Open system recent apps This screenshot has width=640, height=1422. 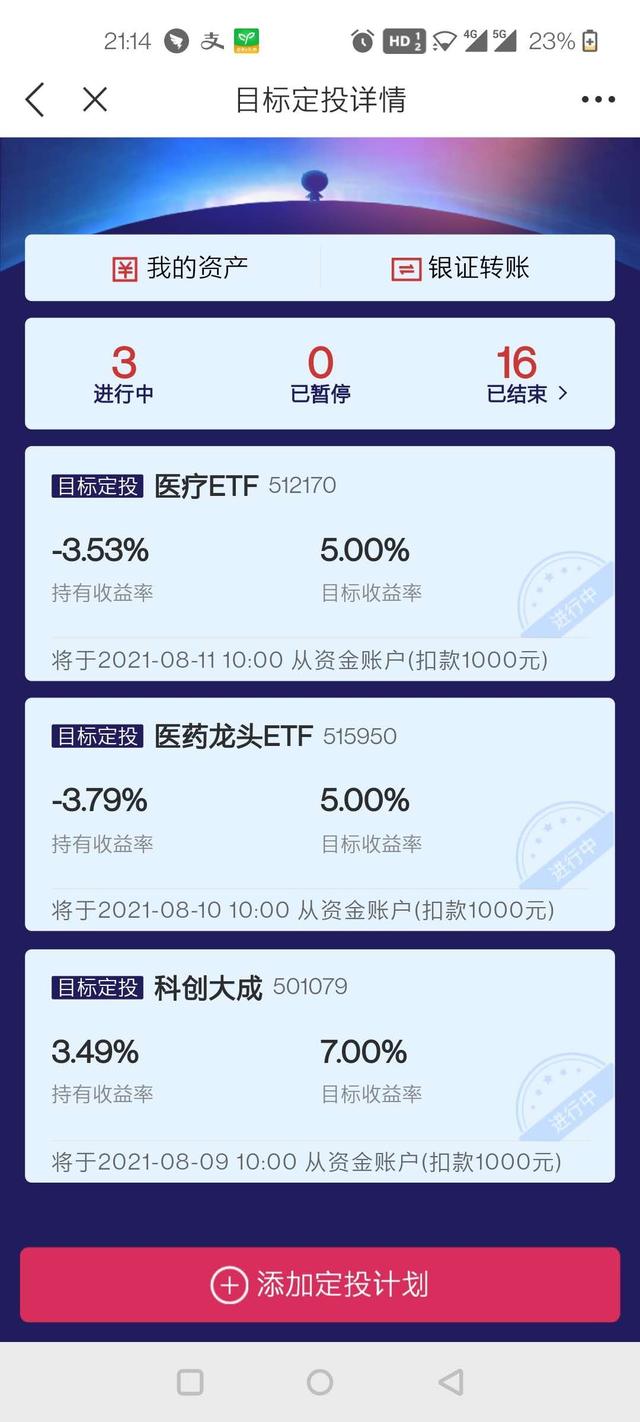click(190, 1382)
